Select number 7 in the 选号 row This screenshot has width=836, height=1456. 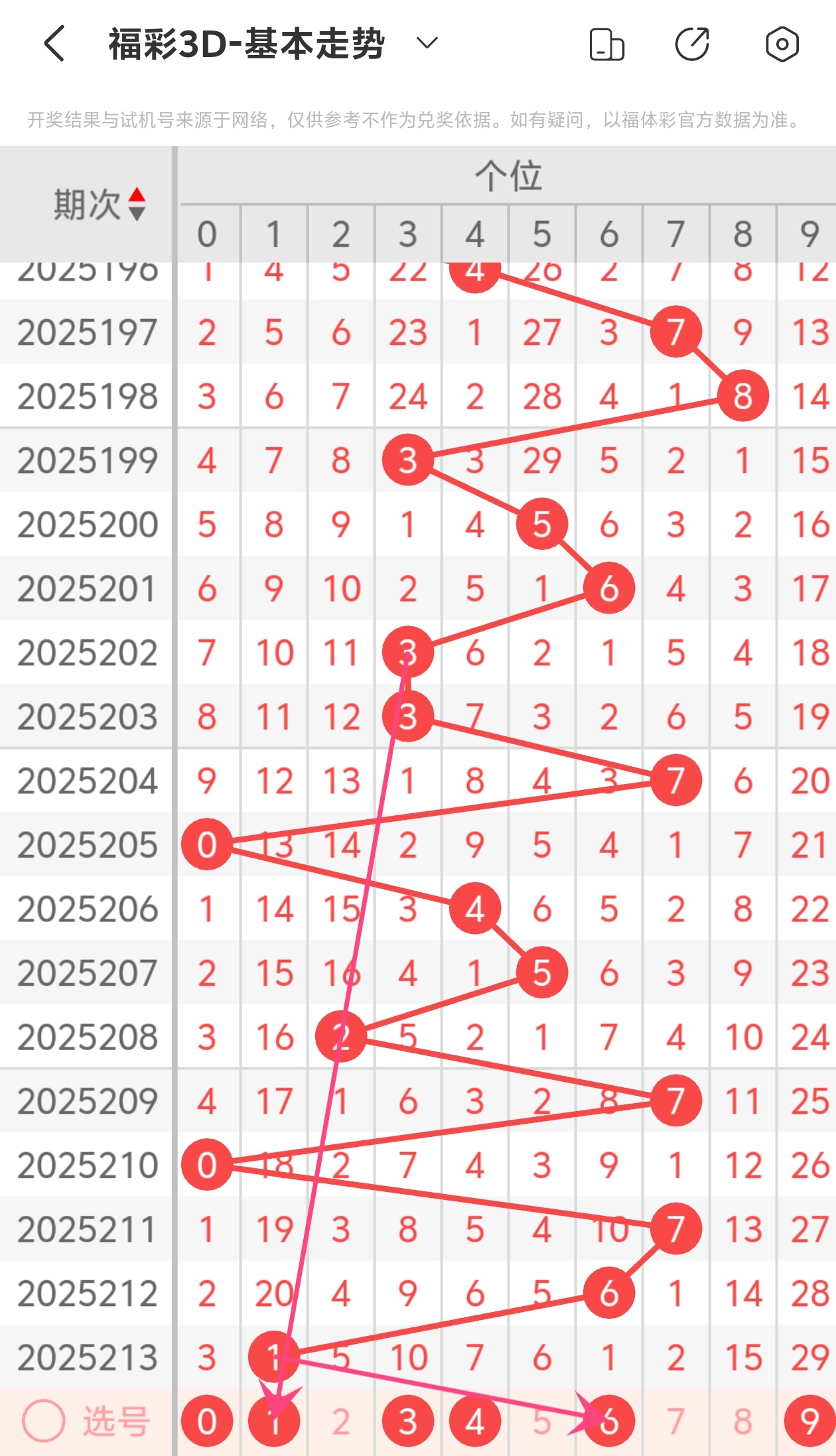pyautogui.click(x=676, y=1421)
